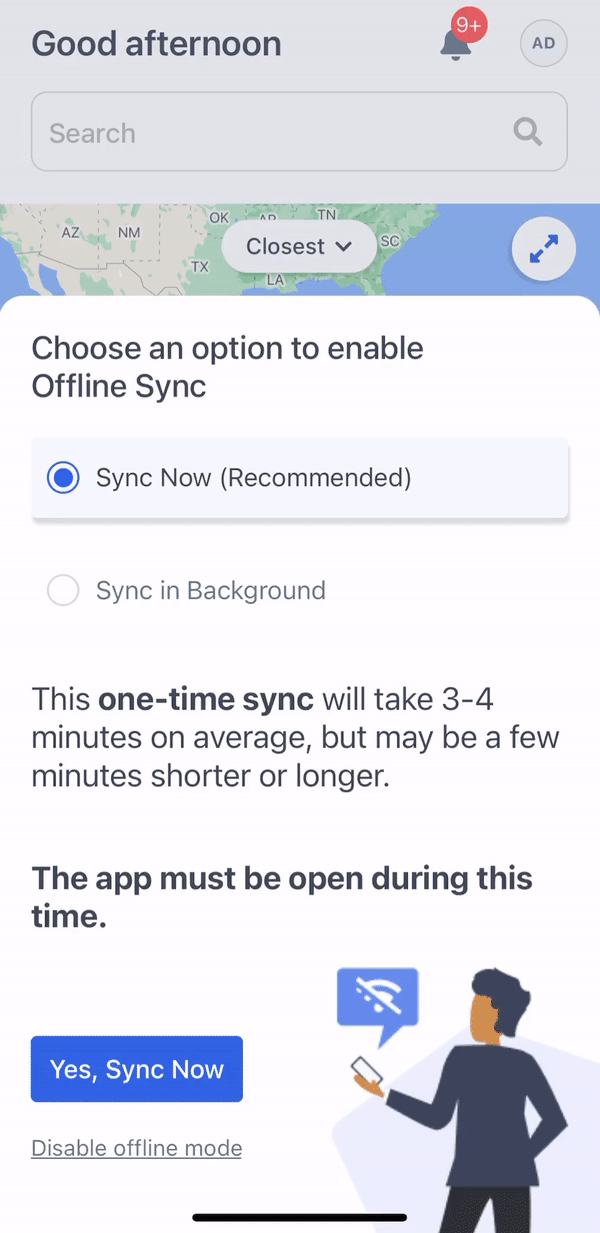Expand the map to full screen

543,249
